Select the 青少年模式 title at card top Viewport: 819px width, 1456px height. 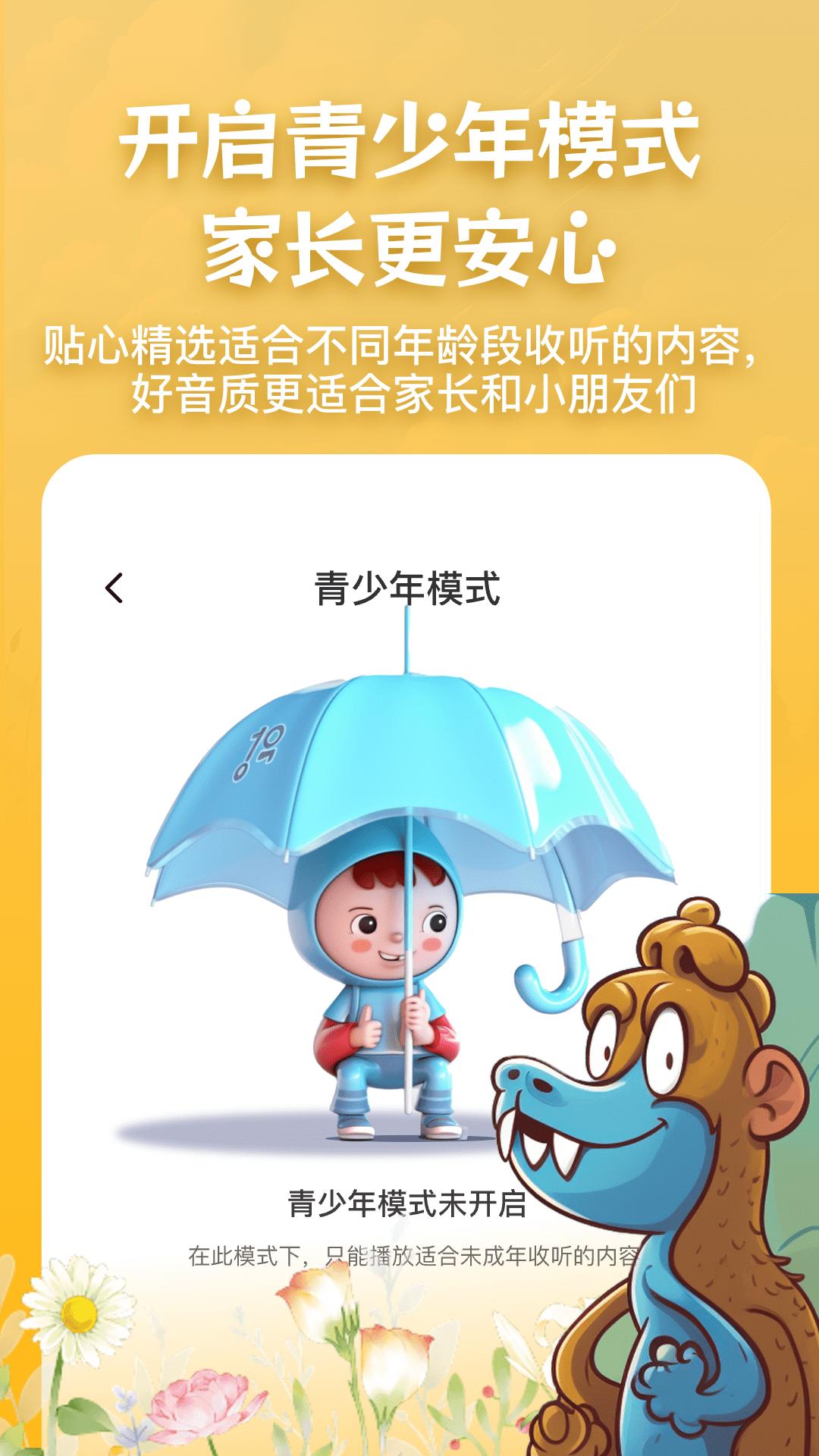point(409,588)
